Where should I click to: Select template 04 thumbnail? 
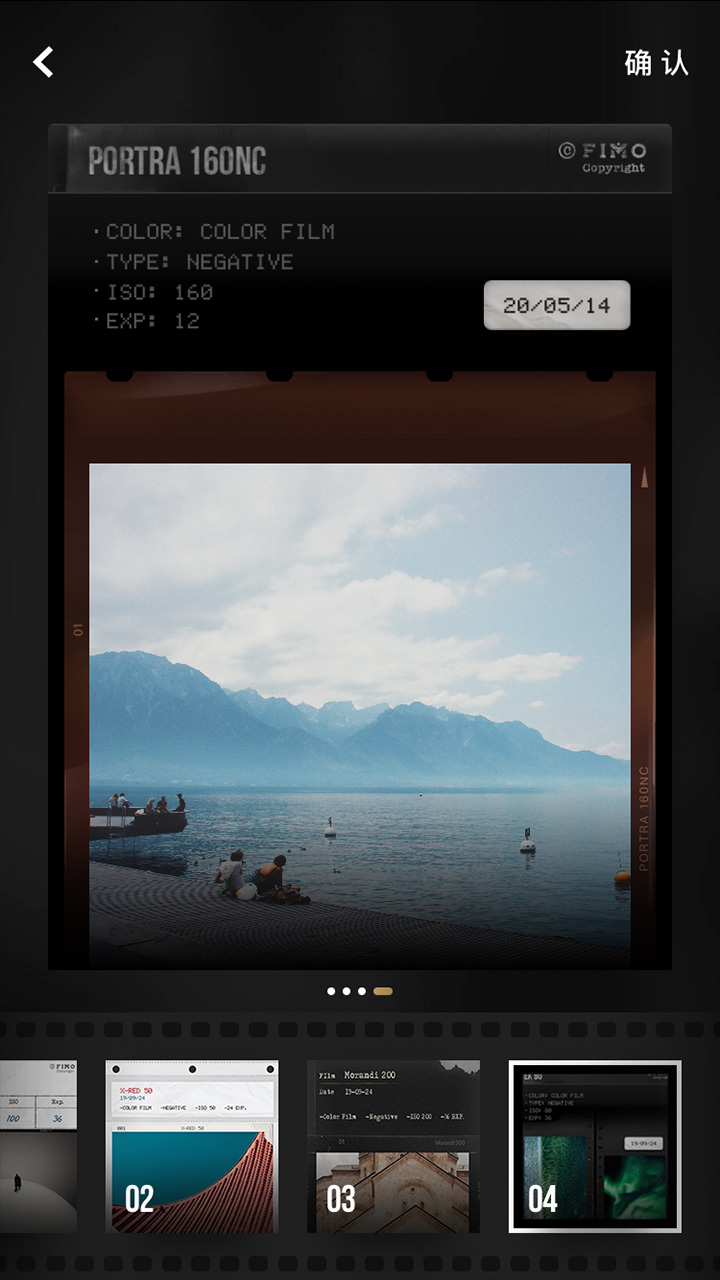click(595, 1146)
